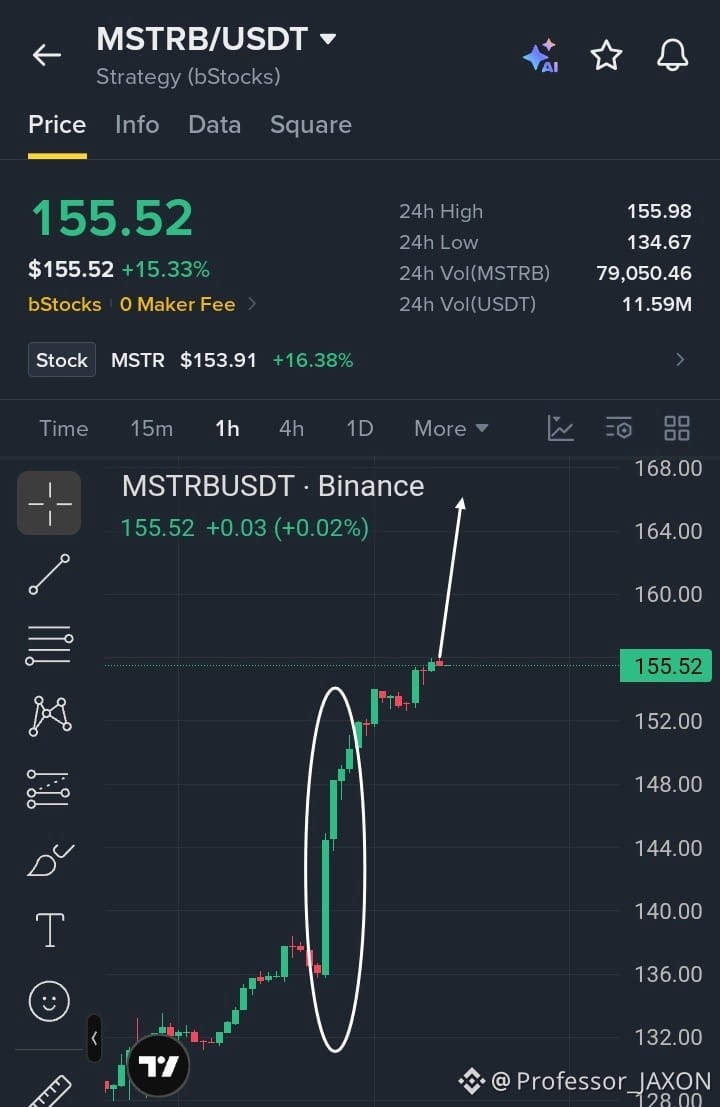Open chart indicators icon

click(x=560, y=428)
